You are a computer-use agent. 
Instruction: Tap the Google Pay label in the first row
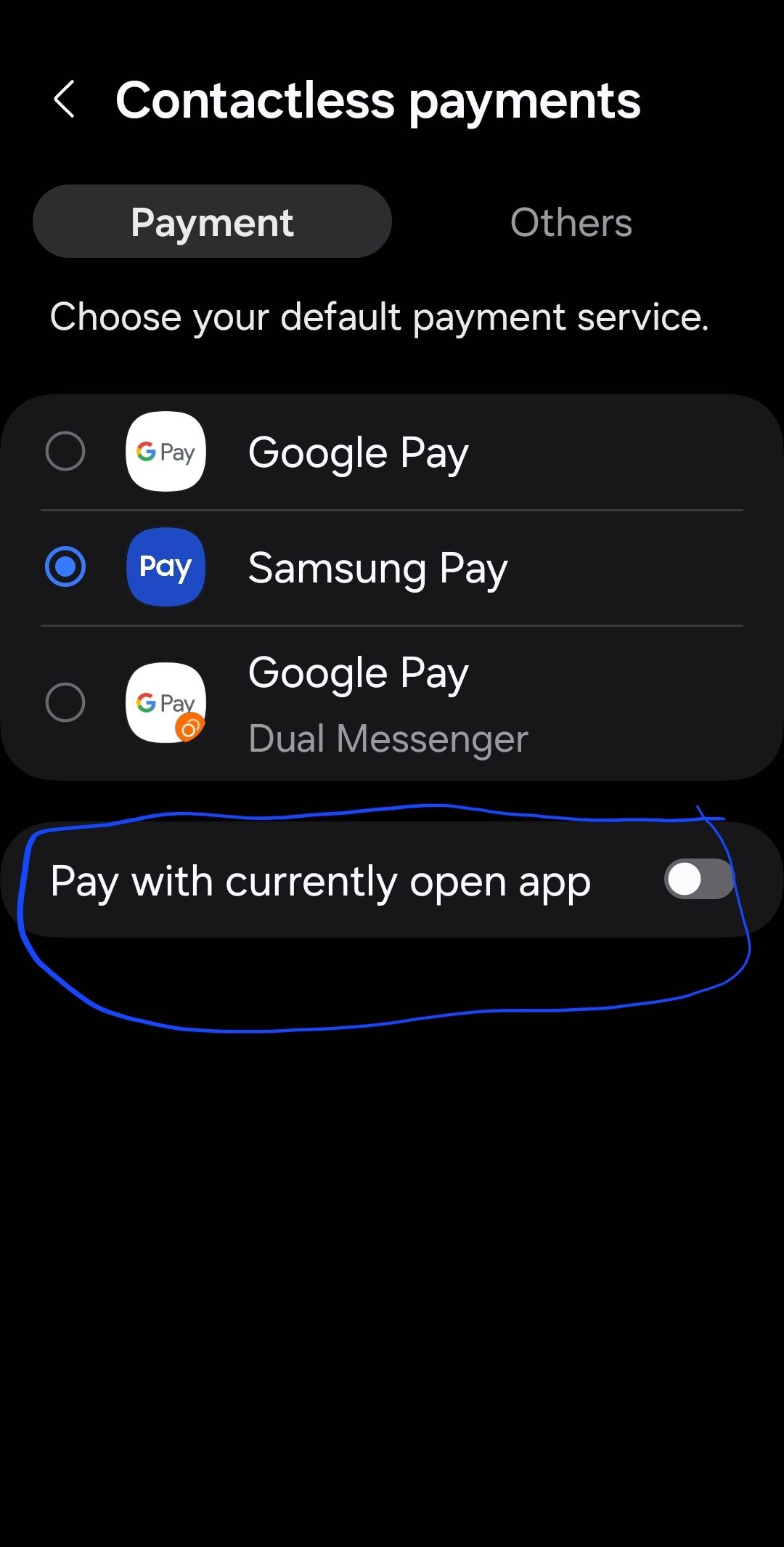coord(357,451)
